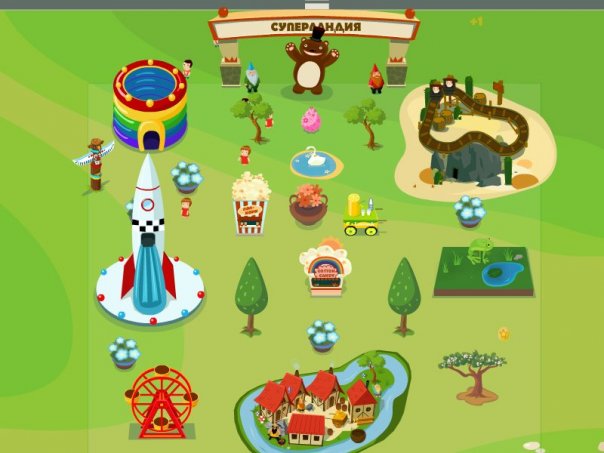Tap the clay flower pot with orange flowers
This screenshot has width=604, height=453.
309,204
